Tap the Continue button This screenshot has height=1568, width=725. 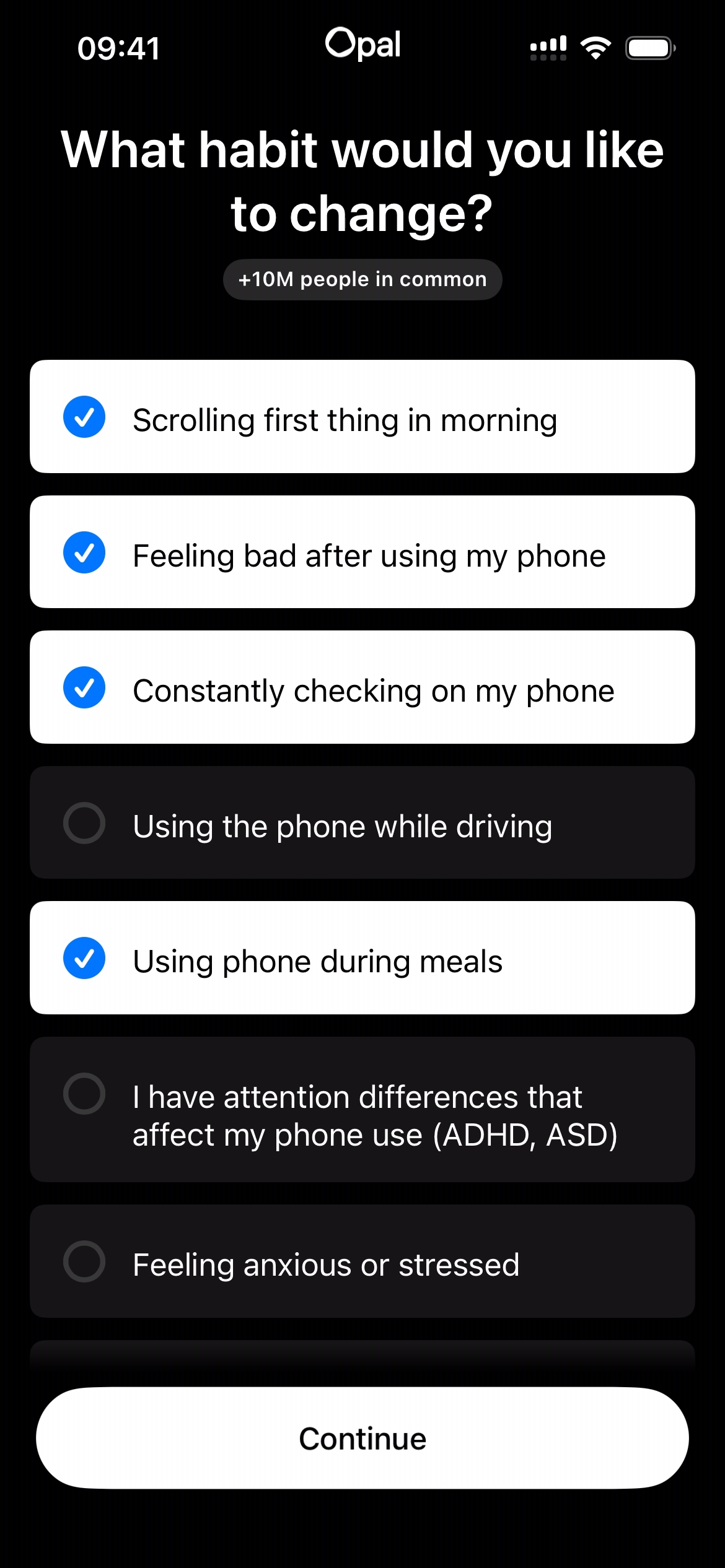(362, 1438)
